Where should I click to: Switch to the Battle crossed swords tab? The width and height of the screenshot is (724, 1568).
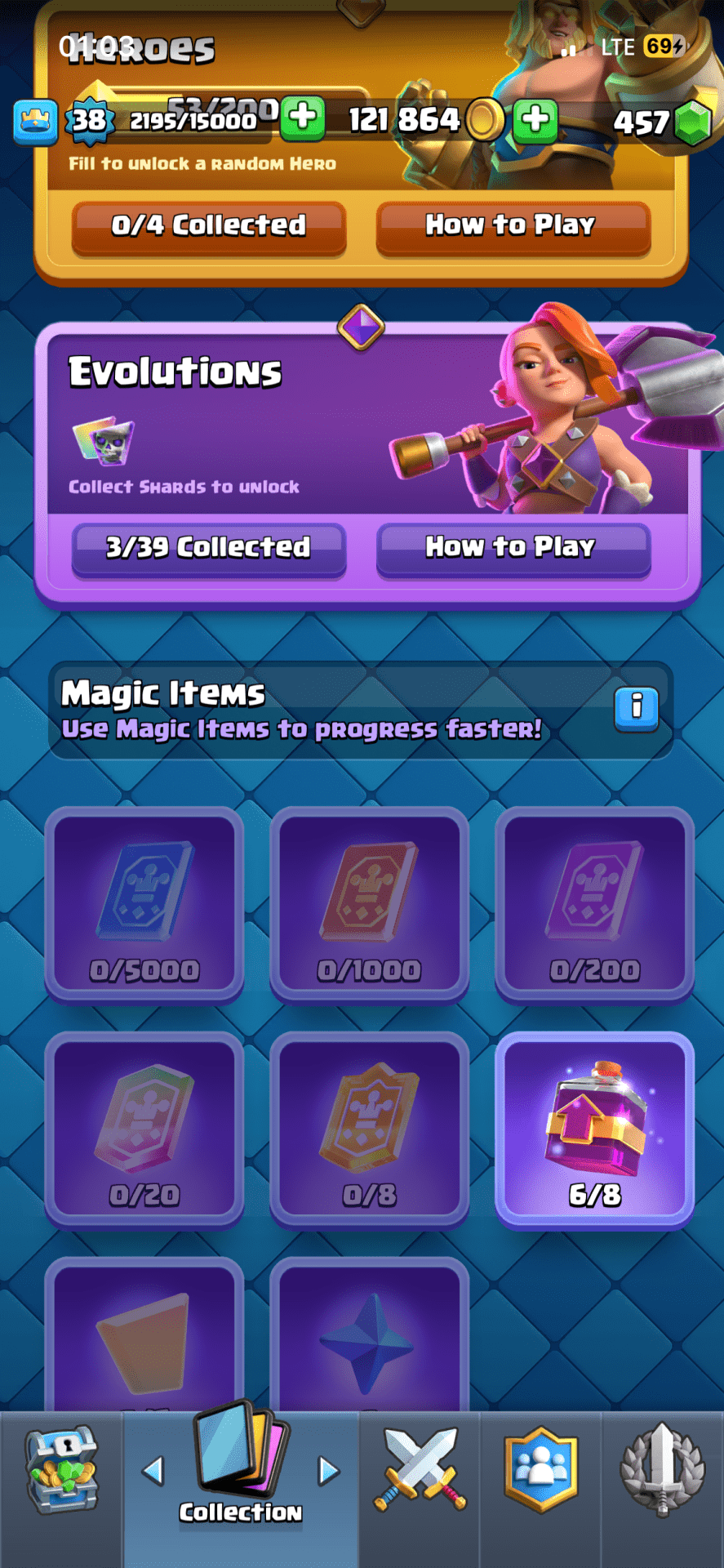pyautogui.click(x=420, y=1472)
